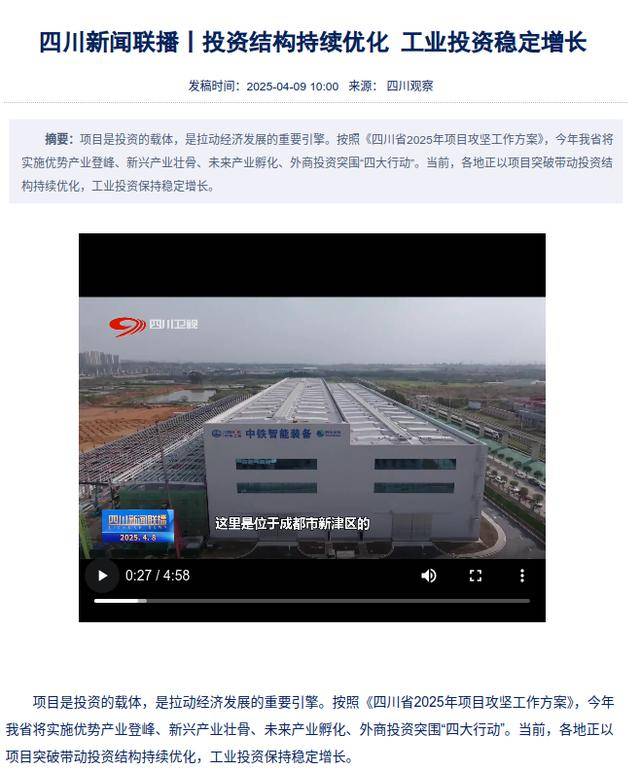Image resolution: width=640 pixels, height=771 pixels.
Task: Open the video player's more options menu
Action: (521, 575)
